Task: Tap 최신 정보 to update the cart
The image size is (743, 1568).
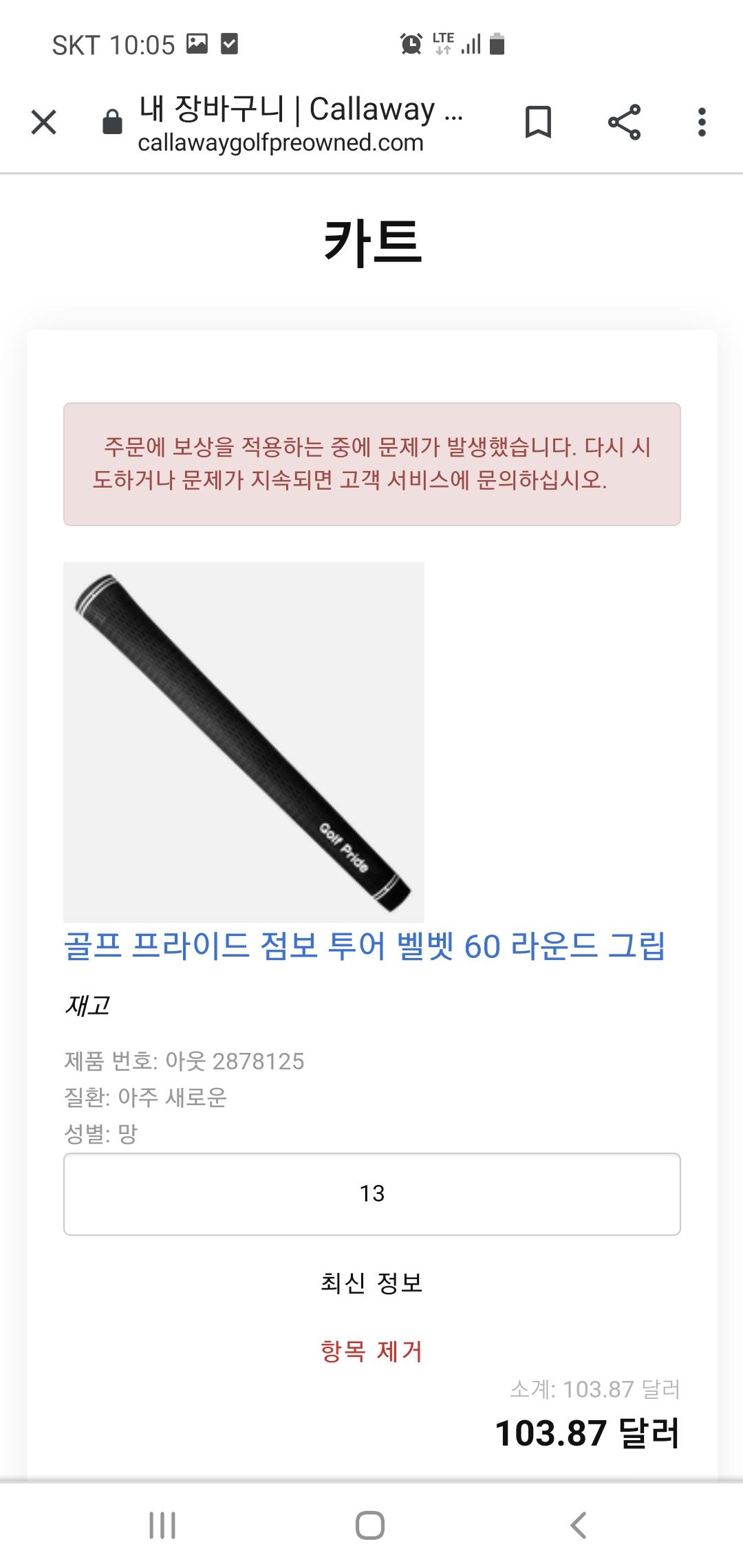Action: point(371,1283)
